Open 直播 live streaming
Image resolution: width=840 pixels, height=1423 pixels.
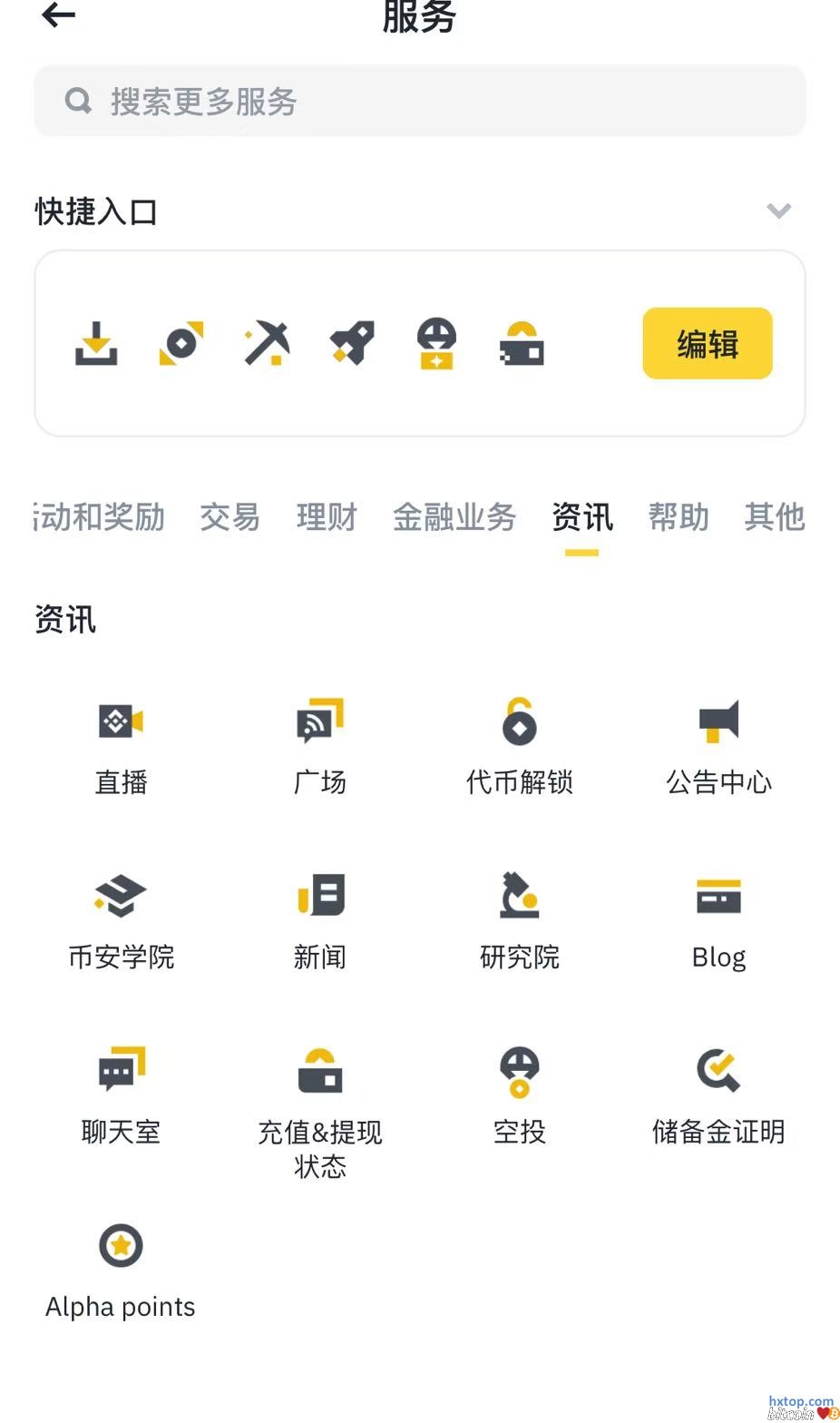tap(121, 744)
